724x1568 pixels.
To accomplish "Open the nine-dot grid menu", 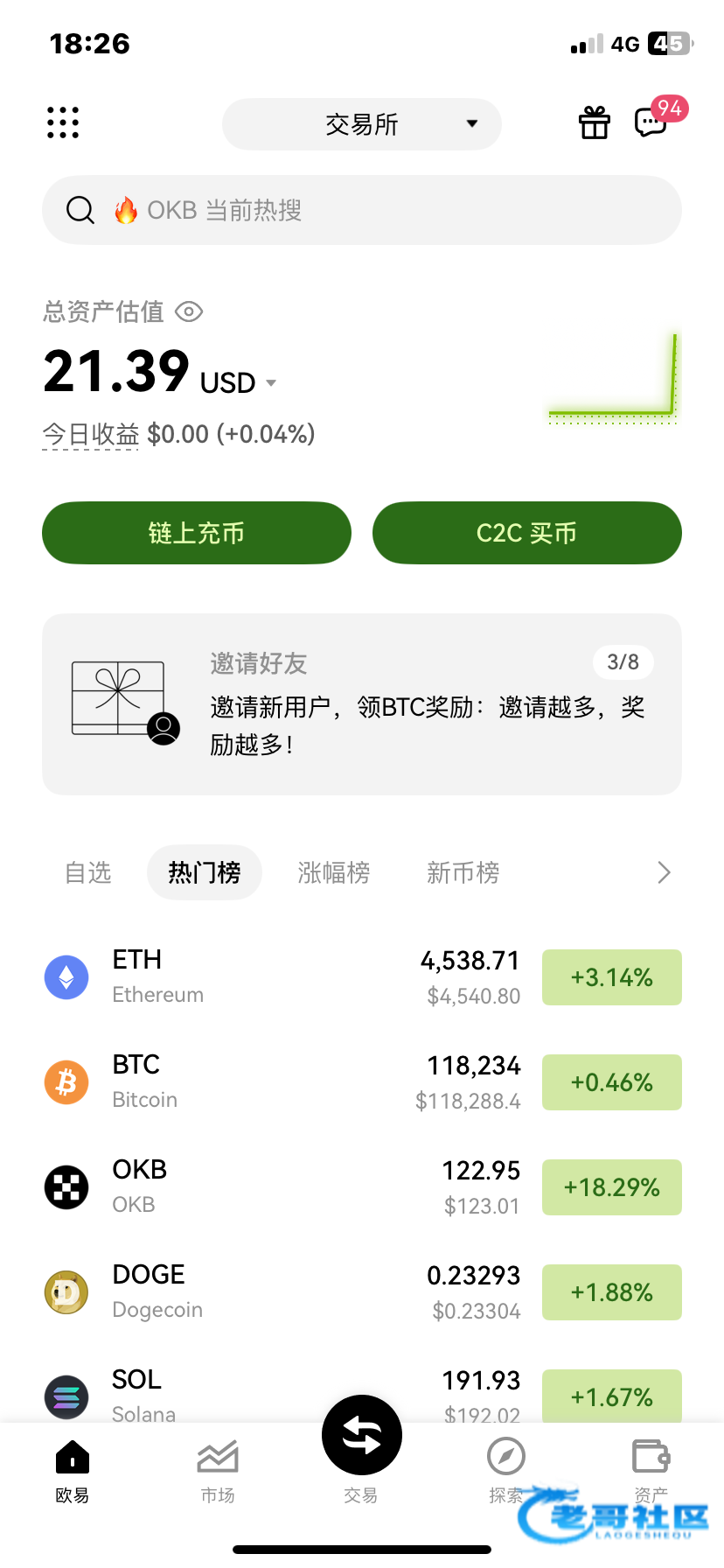I will pos(63,122).
